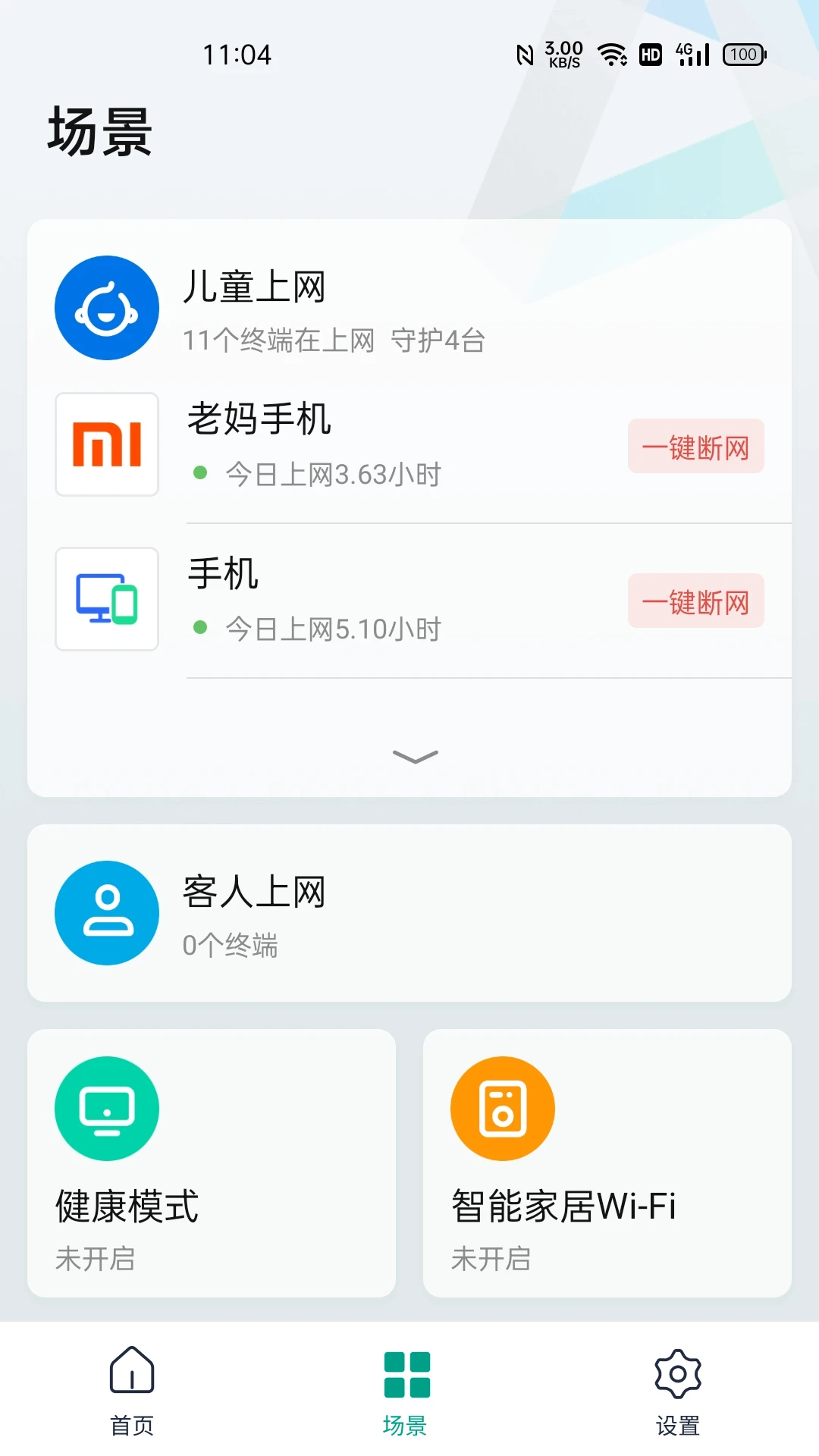This screenshot has width=819, height=1456.
Task: Open the 客人上网 guest icon
Action: [106, 913]
